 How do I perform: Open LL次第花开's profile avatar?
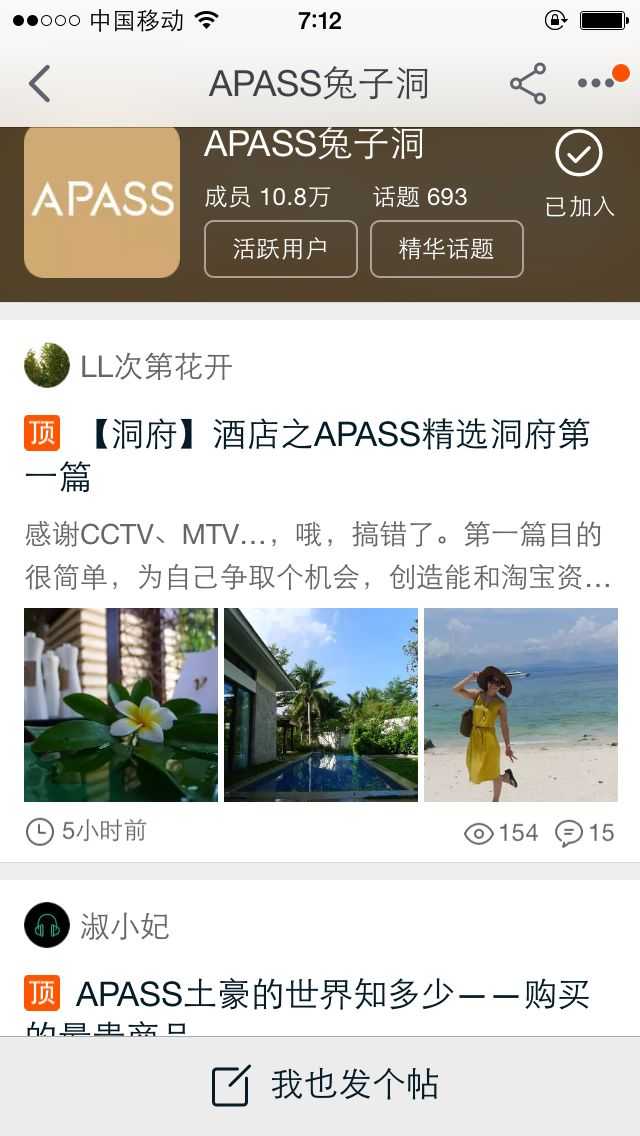(47, 366)
